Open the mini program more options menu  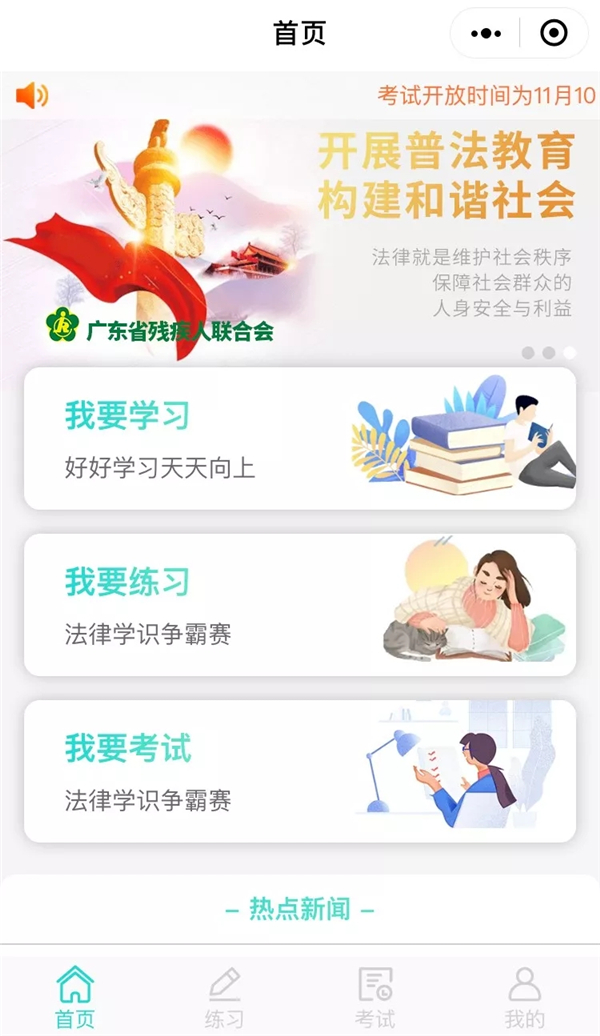coord(486,34)
